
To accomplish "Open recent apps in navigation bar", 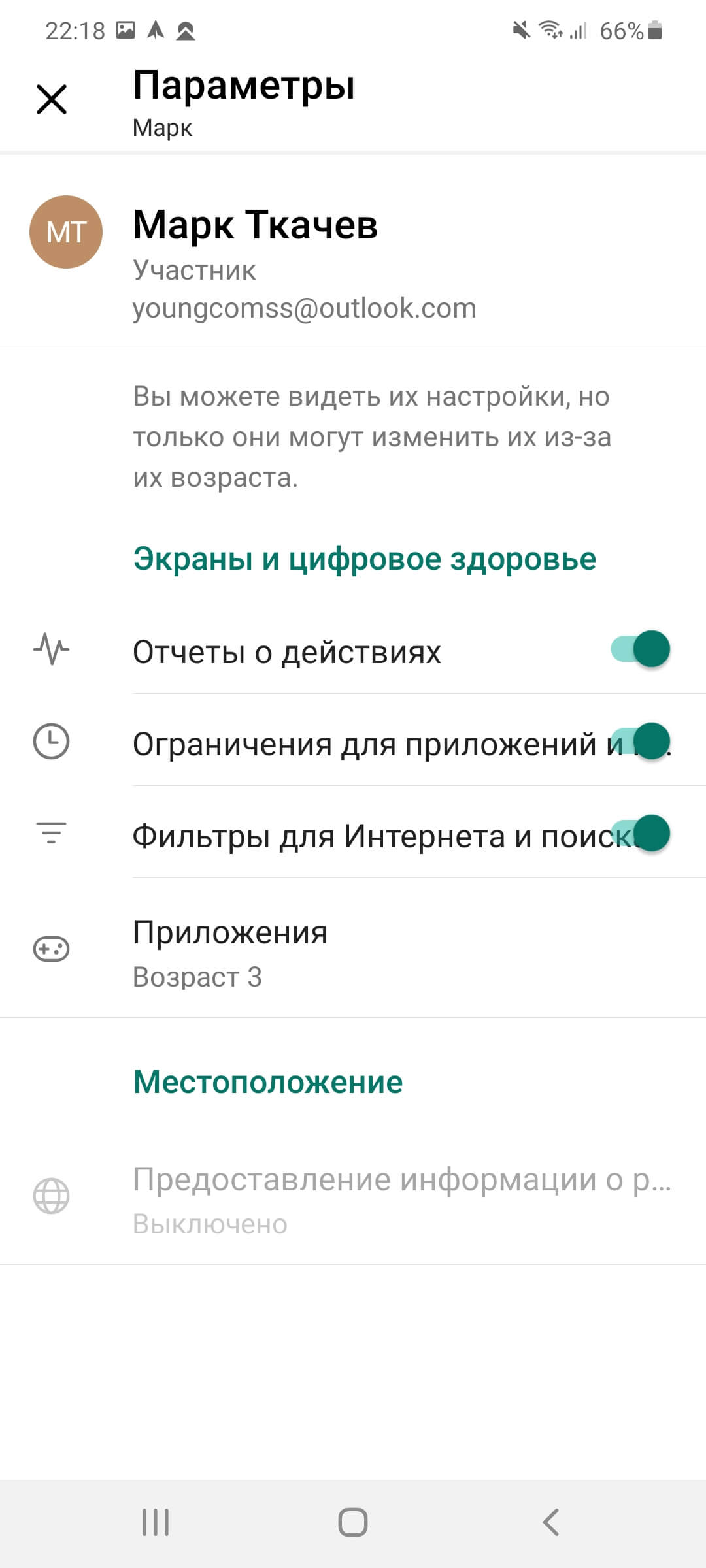I will [156, 1522].
